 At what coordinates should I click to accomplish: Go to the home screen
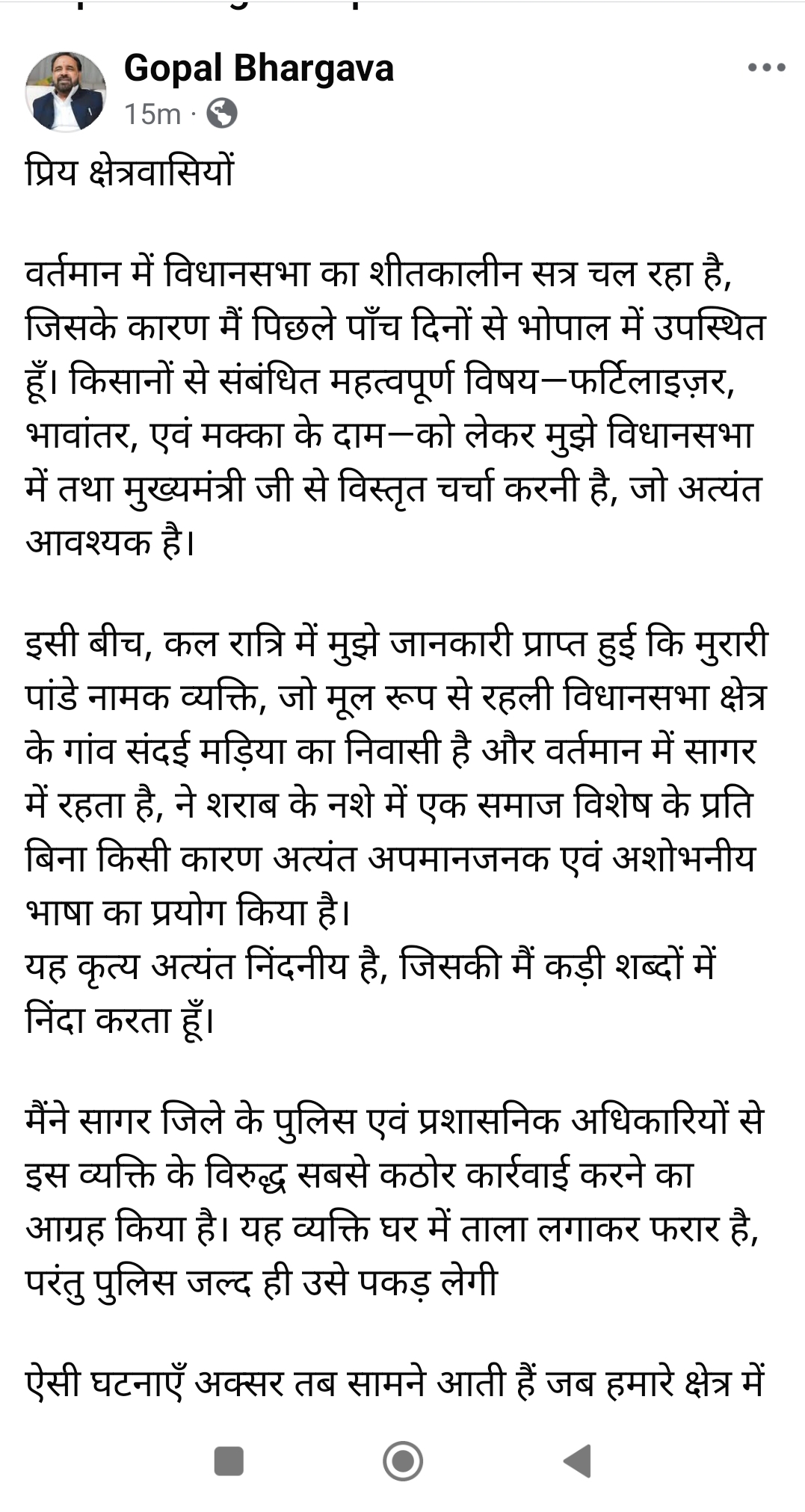(x=403, y=1460)
